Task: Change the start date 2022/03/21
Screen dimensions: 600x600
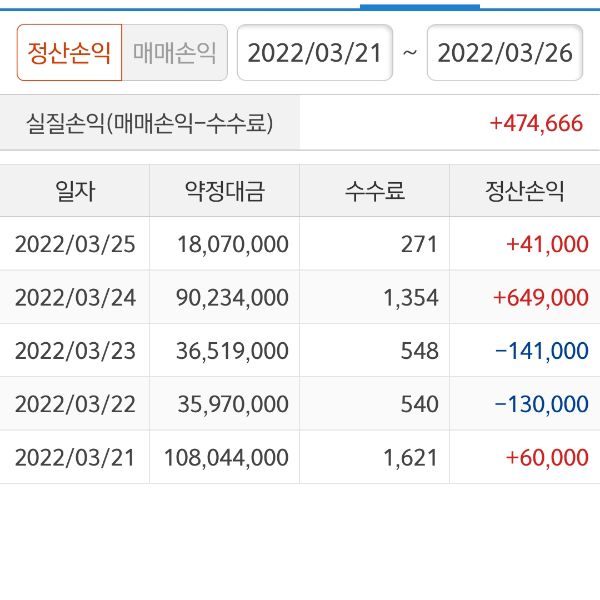Action: click(315, 53)
